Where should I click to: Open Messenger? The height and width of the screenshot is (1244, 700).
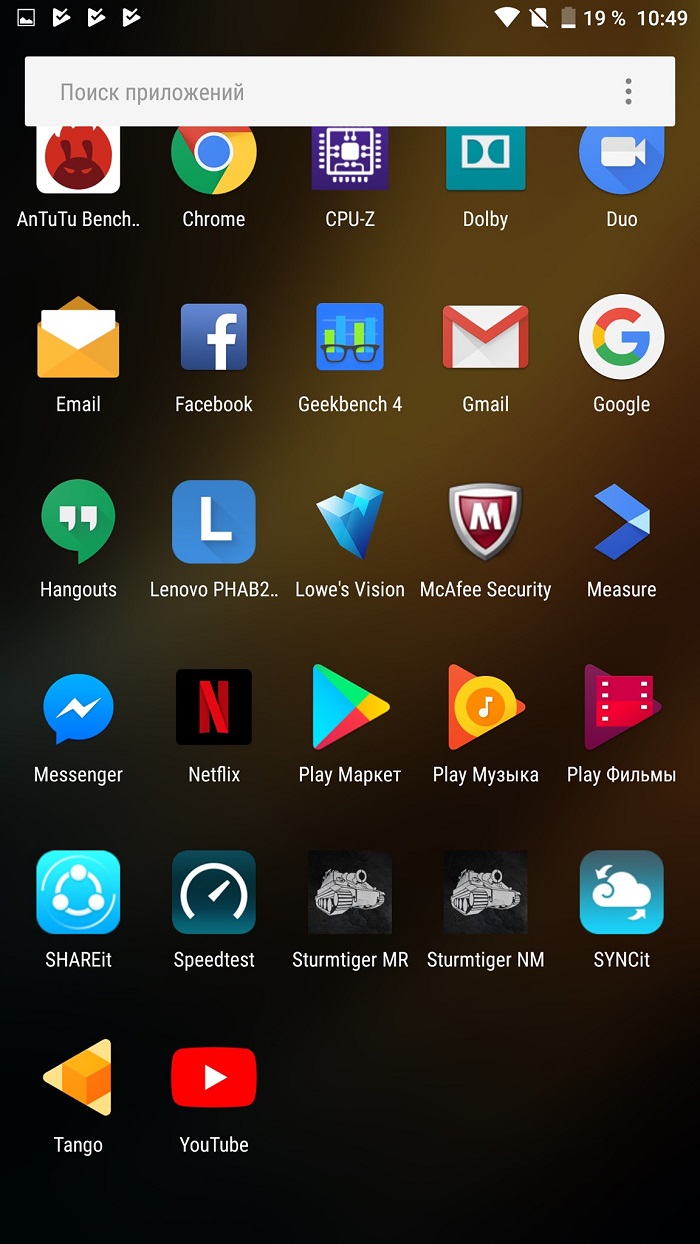click(x=78, y=708)
